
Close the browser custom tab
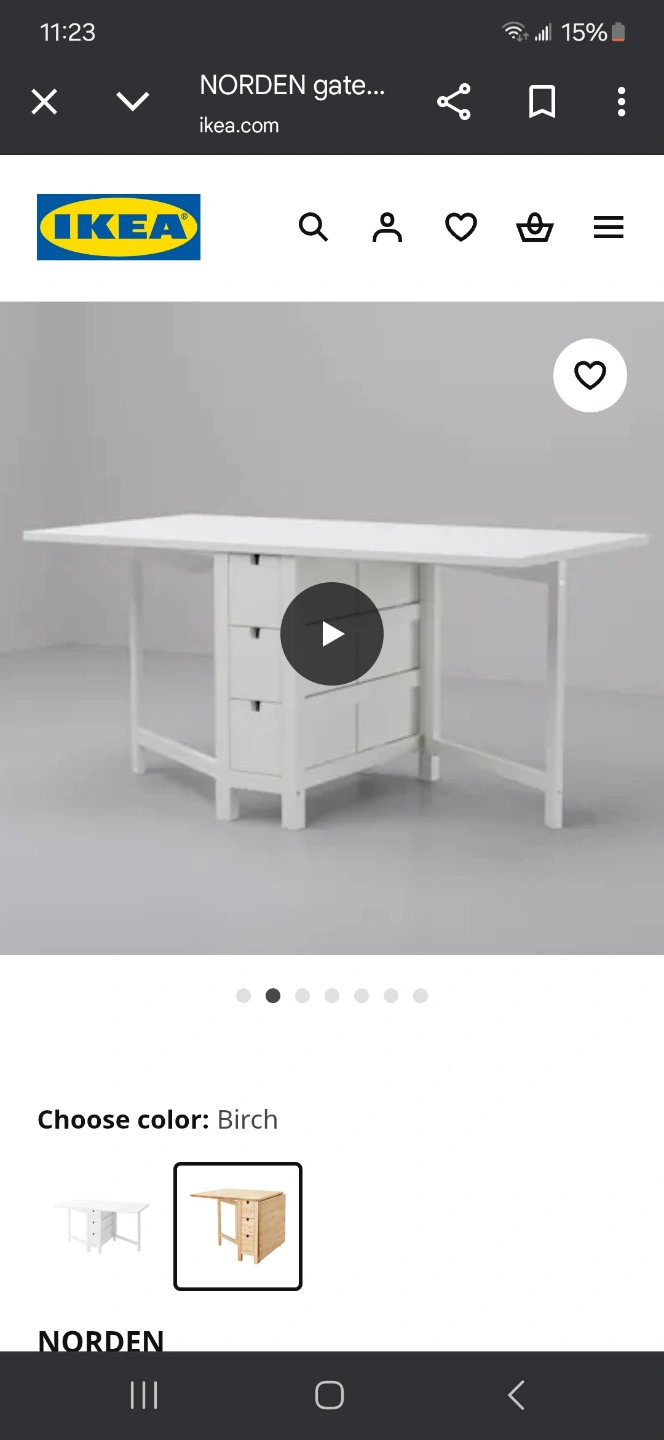point(44,102)
